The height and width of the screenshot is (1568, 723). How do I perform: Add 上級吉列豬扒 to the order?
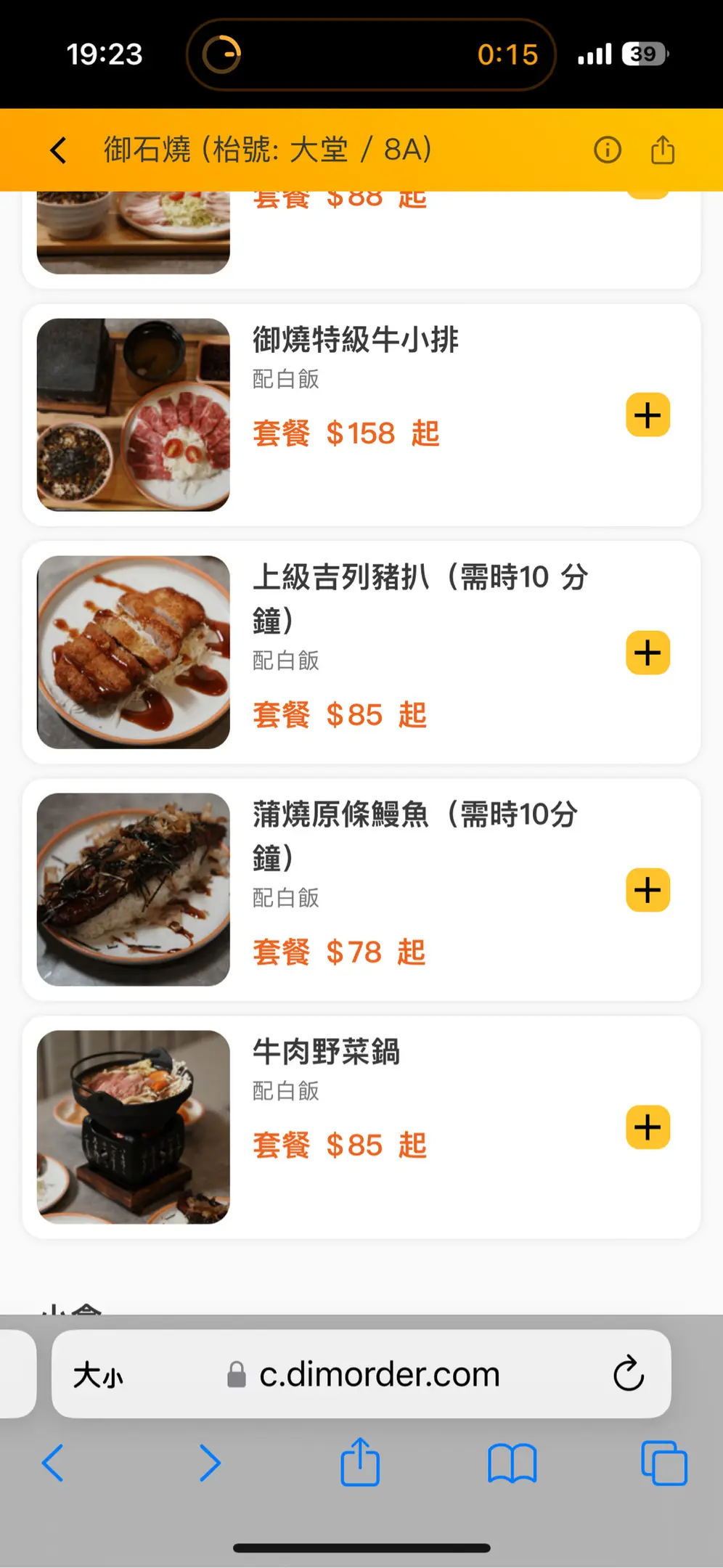tap(648, 653)
